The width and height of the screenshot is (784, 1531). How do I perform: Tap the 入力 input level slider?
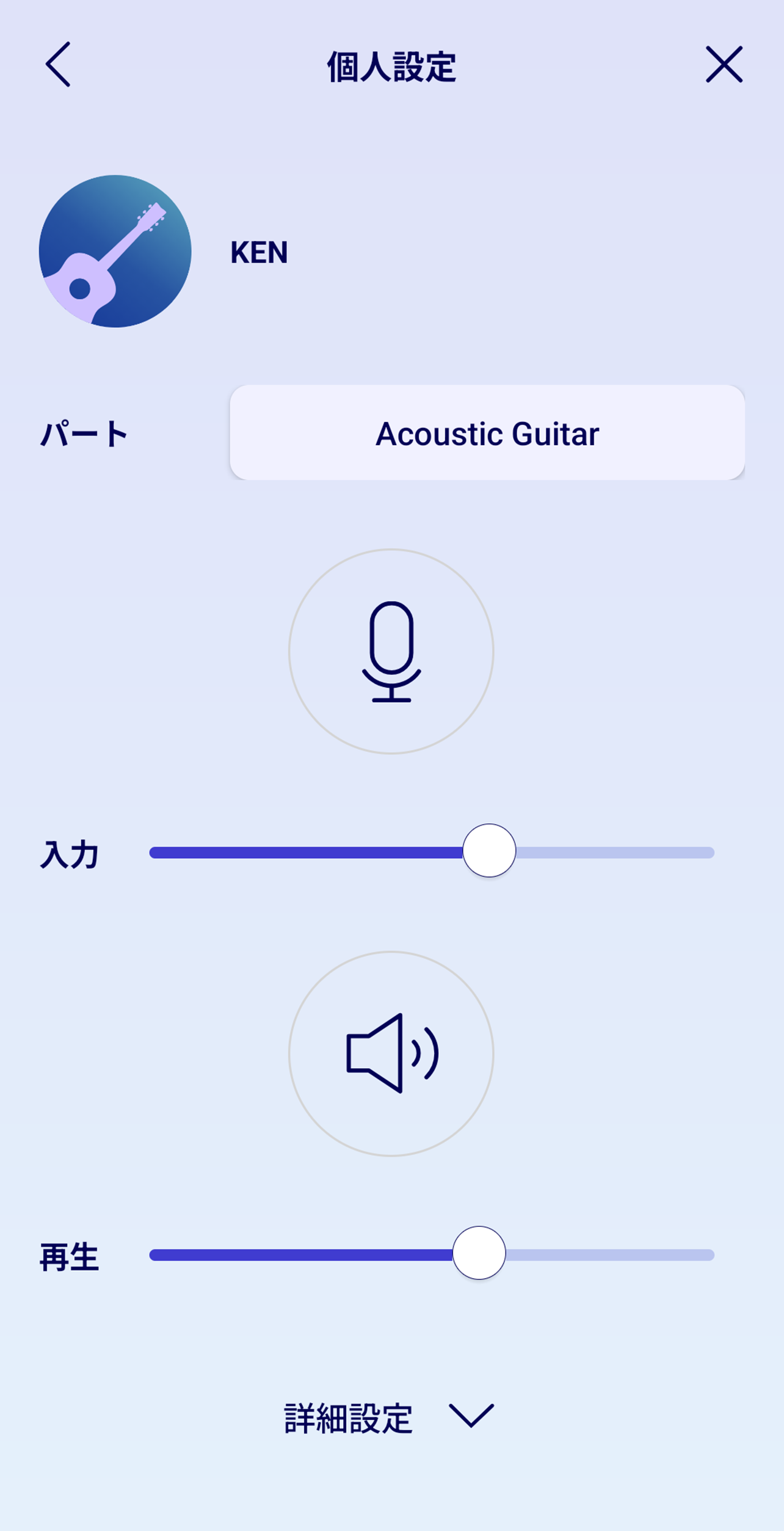pos(488,851)
